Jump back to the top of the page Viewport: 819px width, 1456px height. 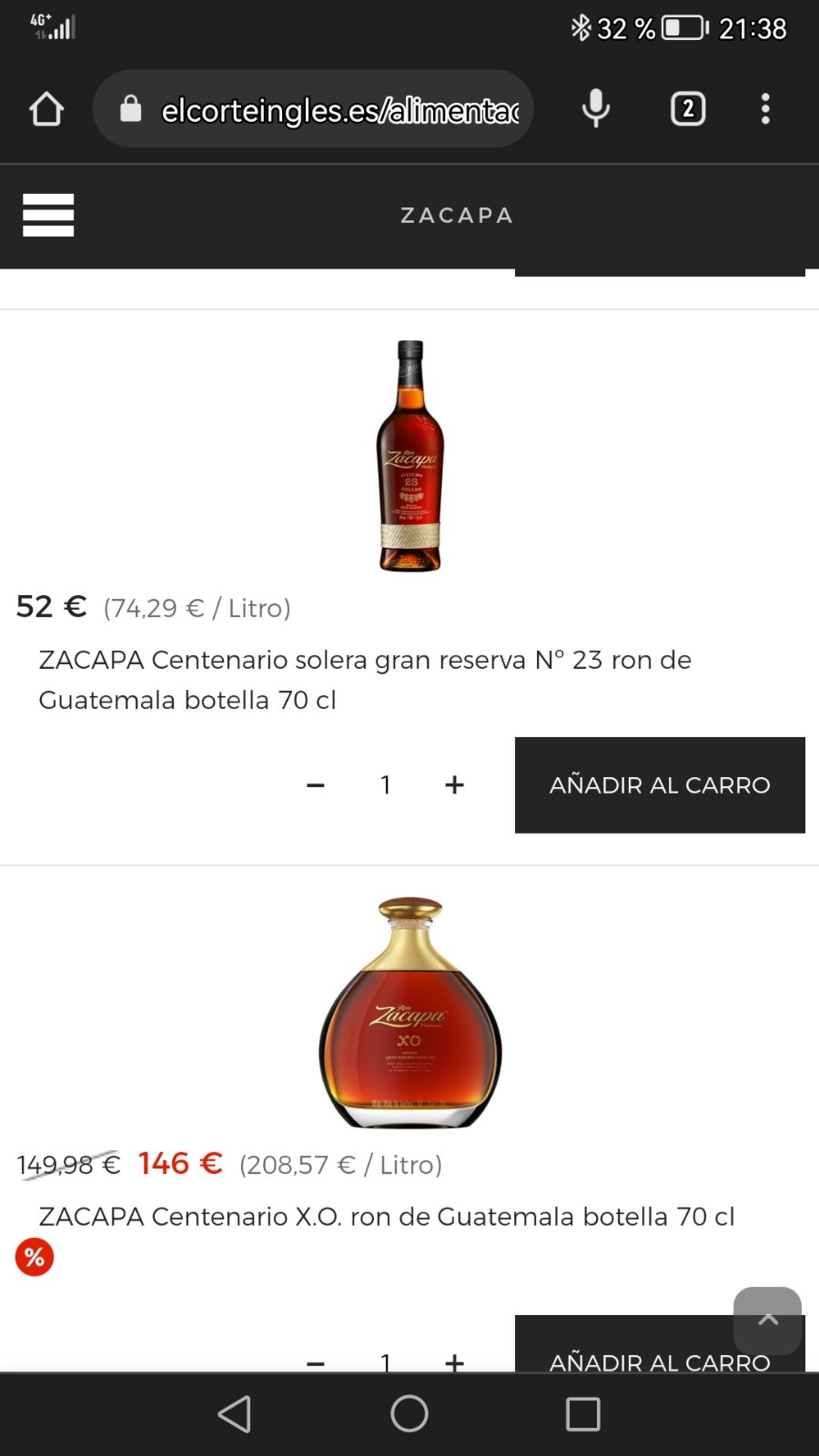click(x=768, y=1320)
